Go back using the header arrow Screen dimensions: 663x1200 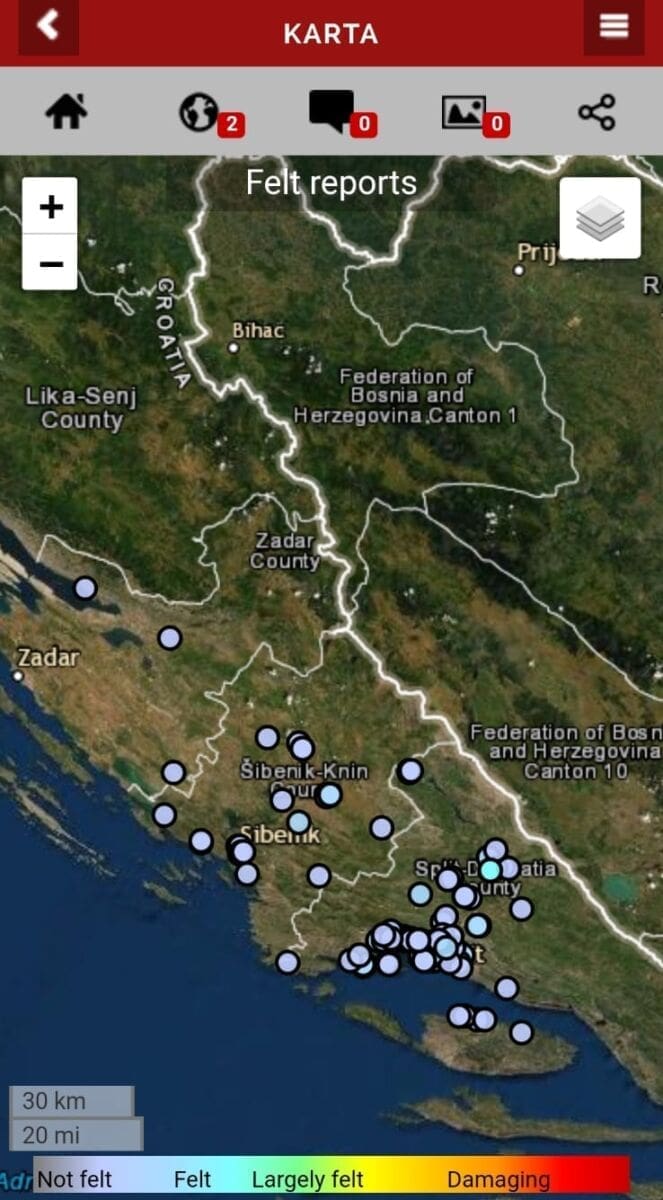[47, 26]
